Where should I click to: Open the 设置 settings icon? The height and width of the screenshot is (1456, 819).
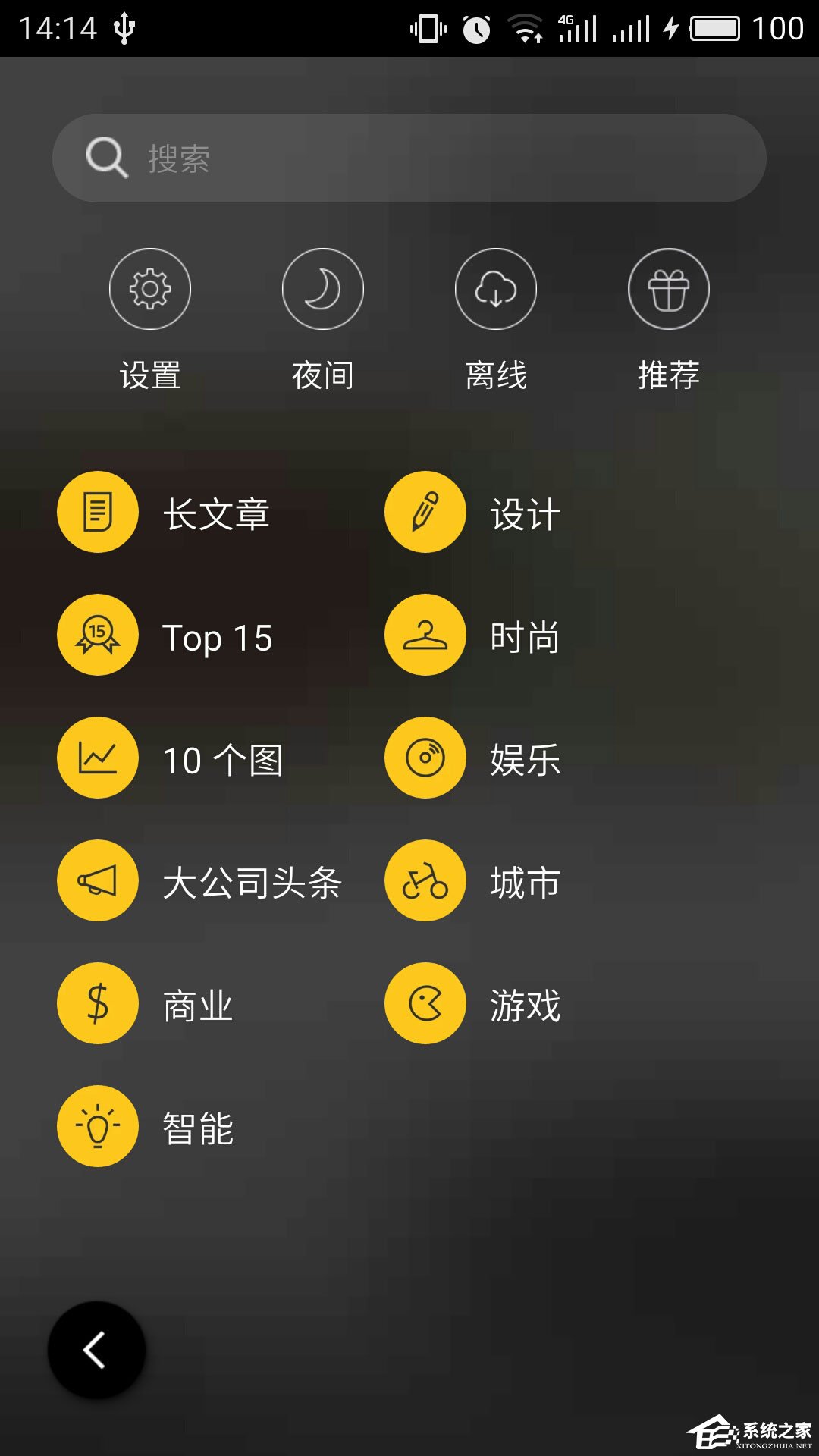click(x=150, y=289)
